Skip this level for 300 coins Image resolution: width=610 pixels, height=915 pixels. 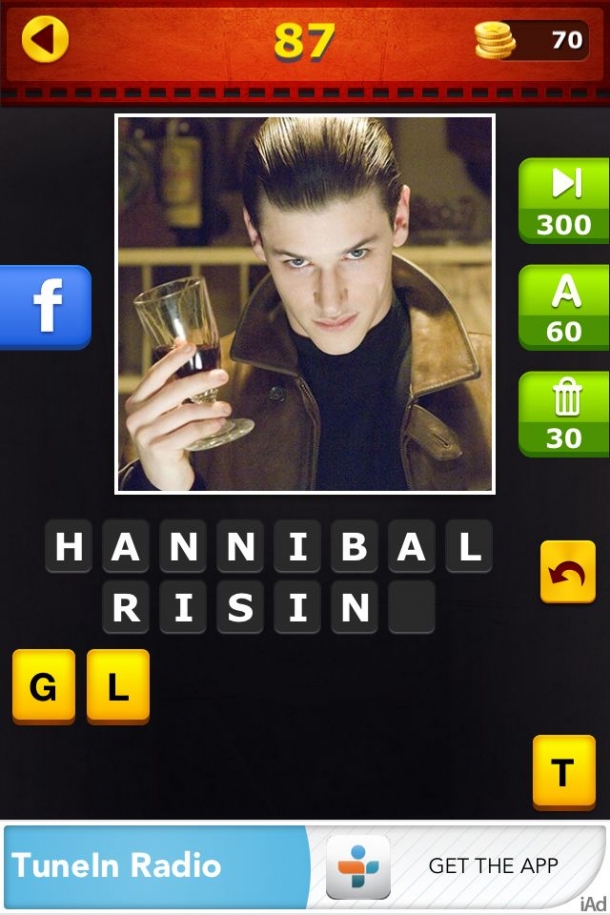point(564,199)
